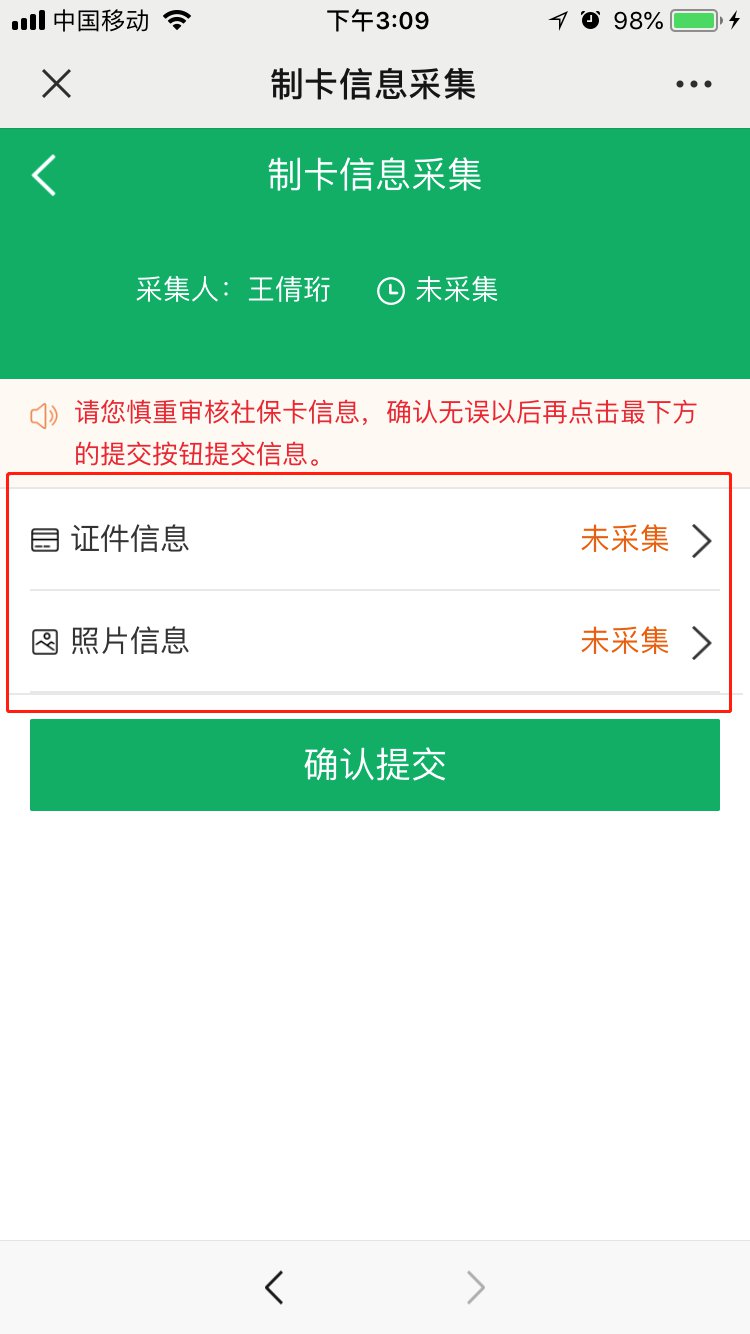Screen dimensions: 750x1334
Task: Close the 制卡信息采集 web page
Action: tap(56, 85)
